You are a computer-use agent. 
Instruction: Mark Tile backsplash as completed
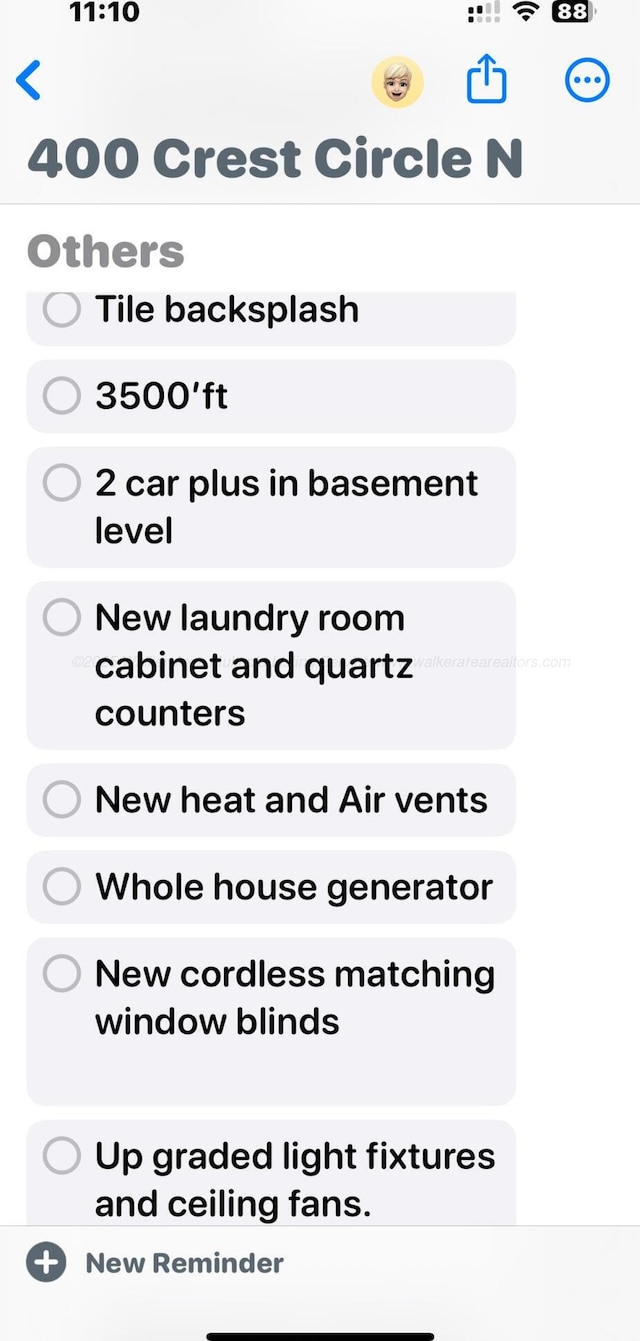click(x=62, y=309)
